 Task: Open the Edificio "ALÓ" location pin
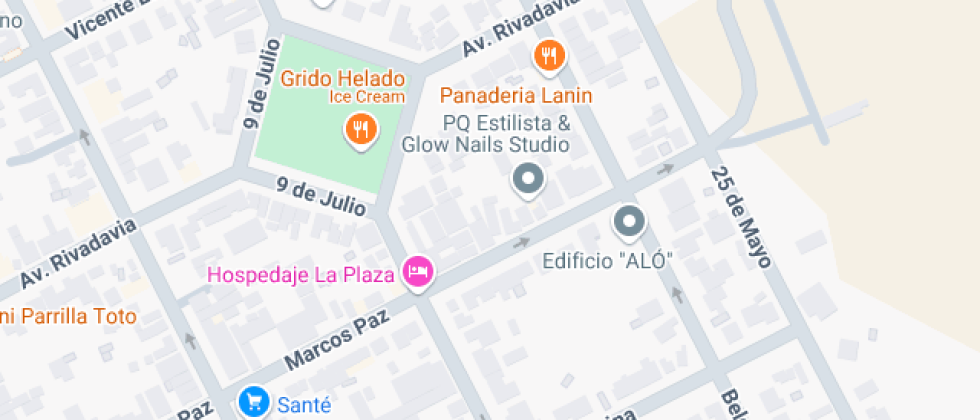click(x=628, y=222)
